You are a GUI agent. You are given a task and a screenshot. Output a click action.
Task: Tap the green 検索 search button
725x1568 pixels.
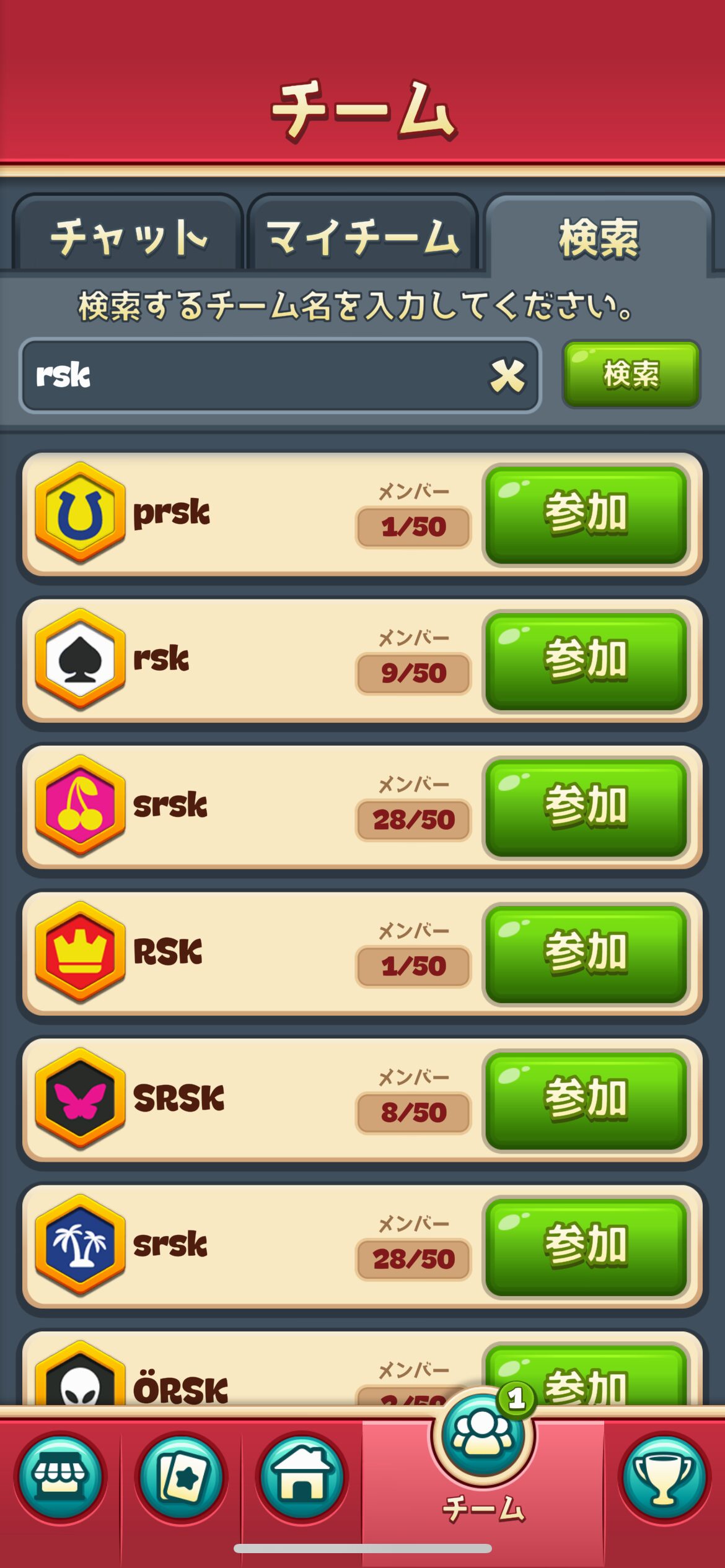click(x=631, y=374)
